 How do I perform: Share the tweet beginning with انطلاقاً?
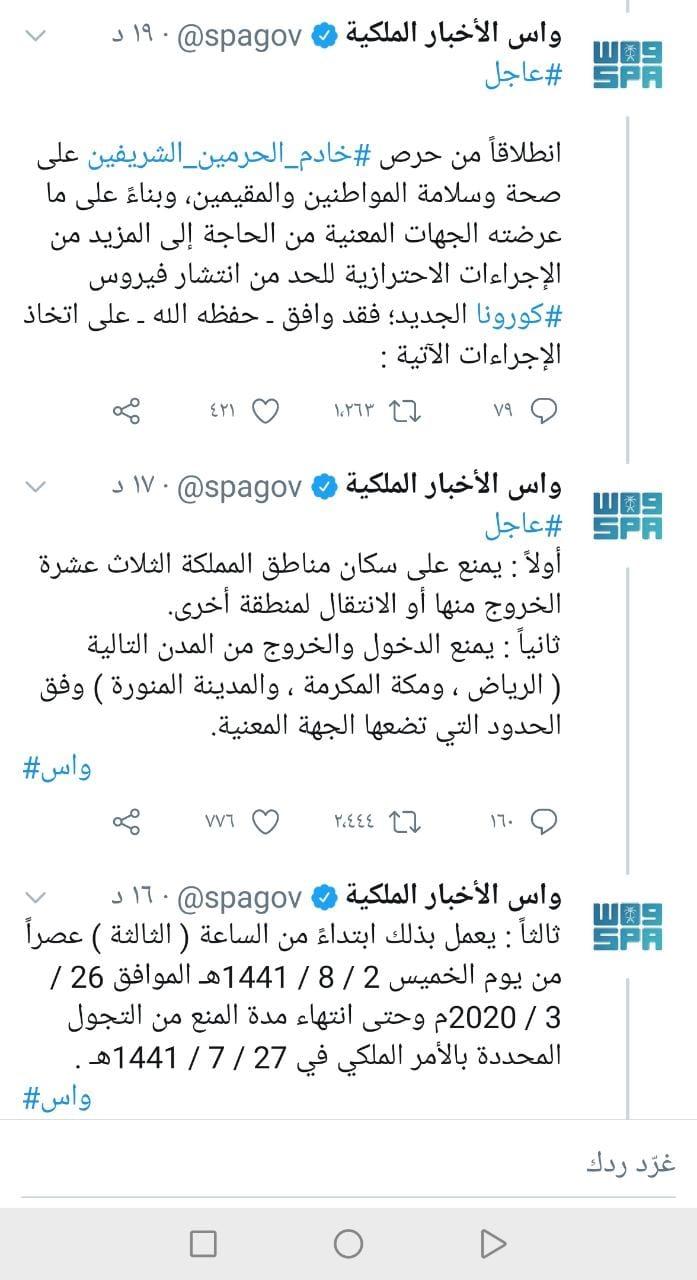click(x=127, y=410)
